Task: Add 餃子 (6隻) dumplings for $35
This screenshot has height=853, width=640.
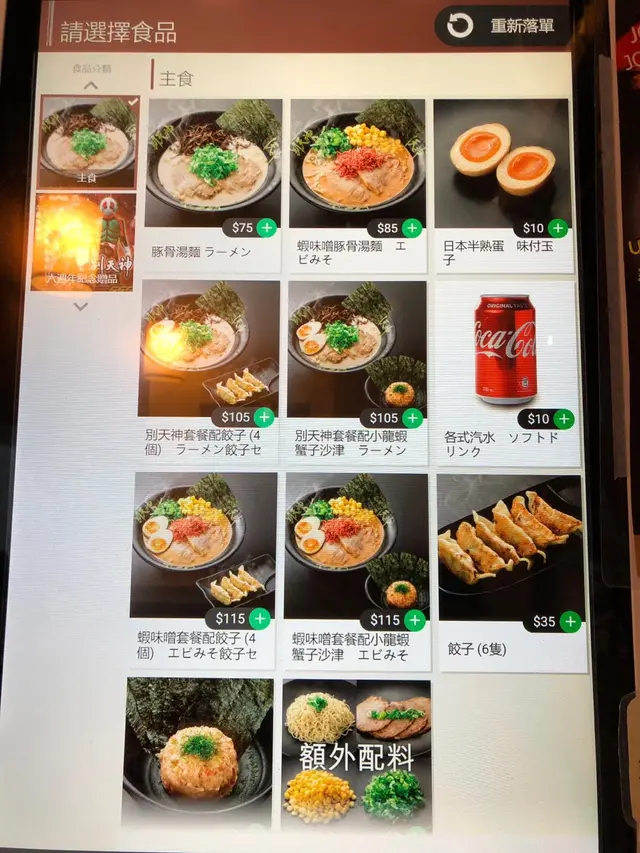Action: point(570,622)
